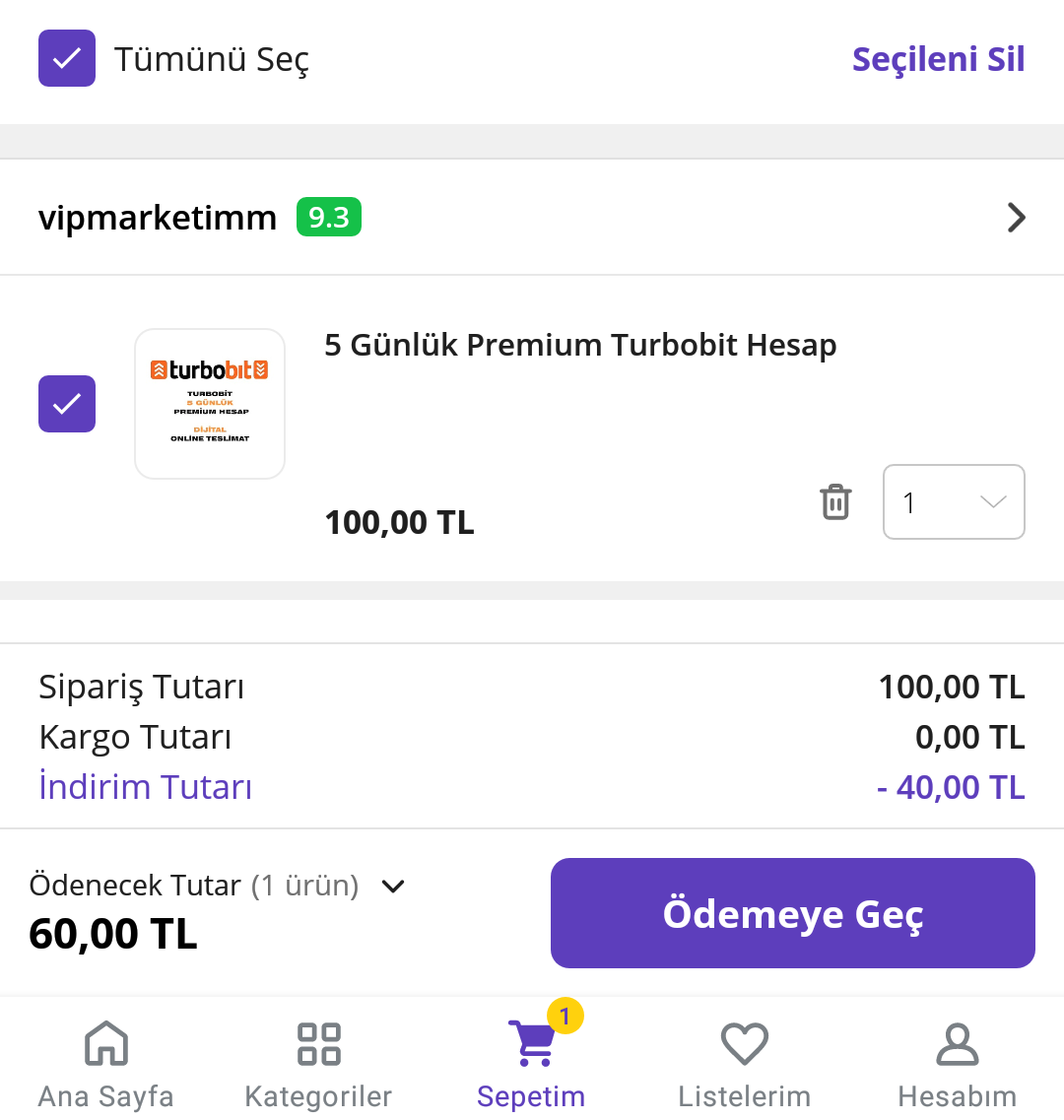Switch to the Hesabım tab
The width and height of the screenshot is (1064, 1120).
[957, 1062]
